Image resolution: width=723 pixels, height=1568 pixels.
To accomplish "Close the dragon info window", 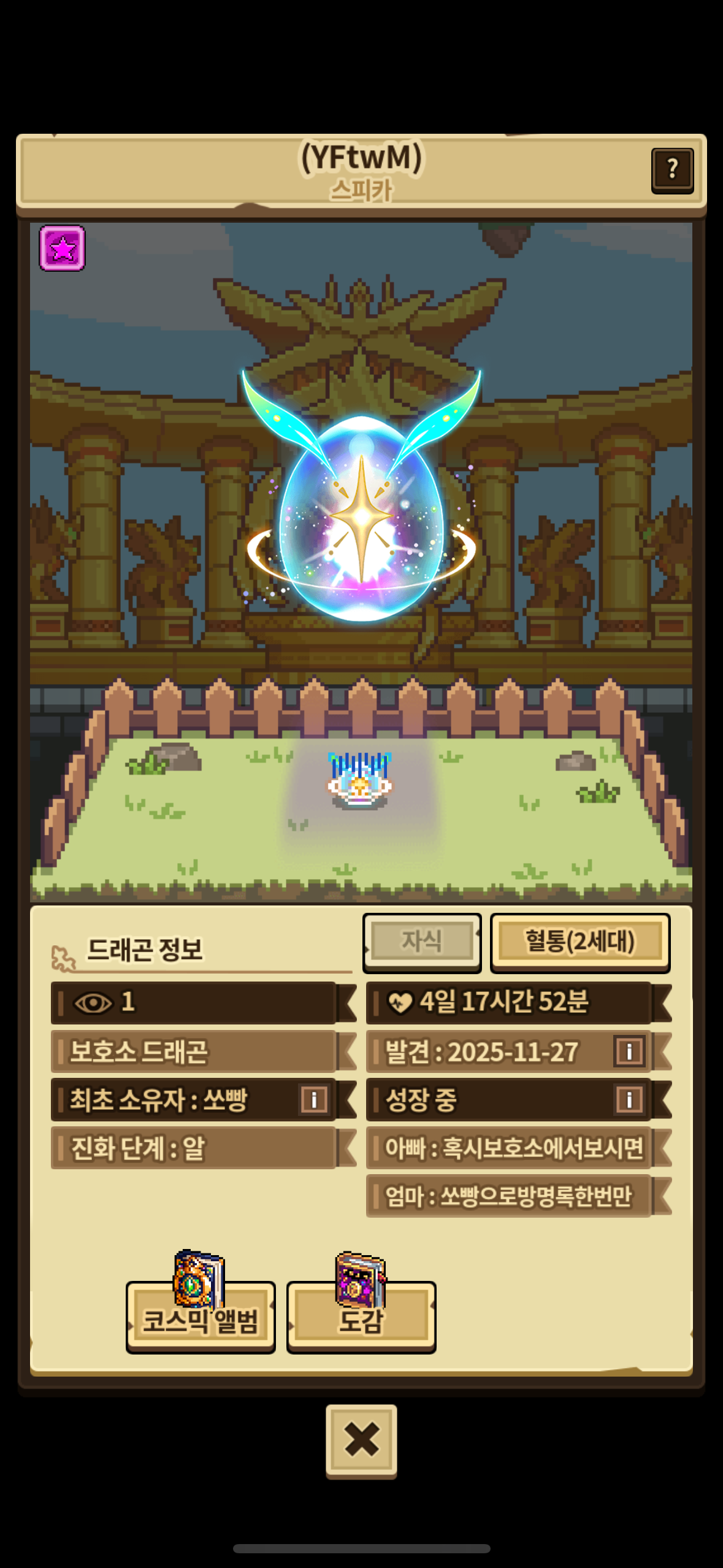I will click(361, 1439).
